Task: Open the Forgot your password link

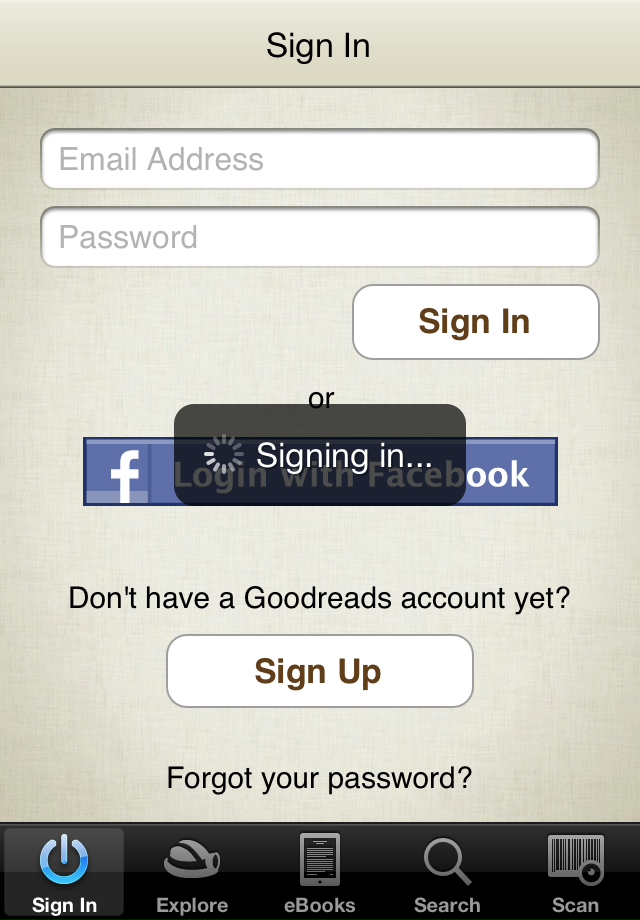Action: tap(319, 777)
